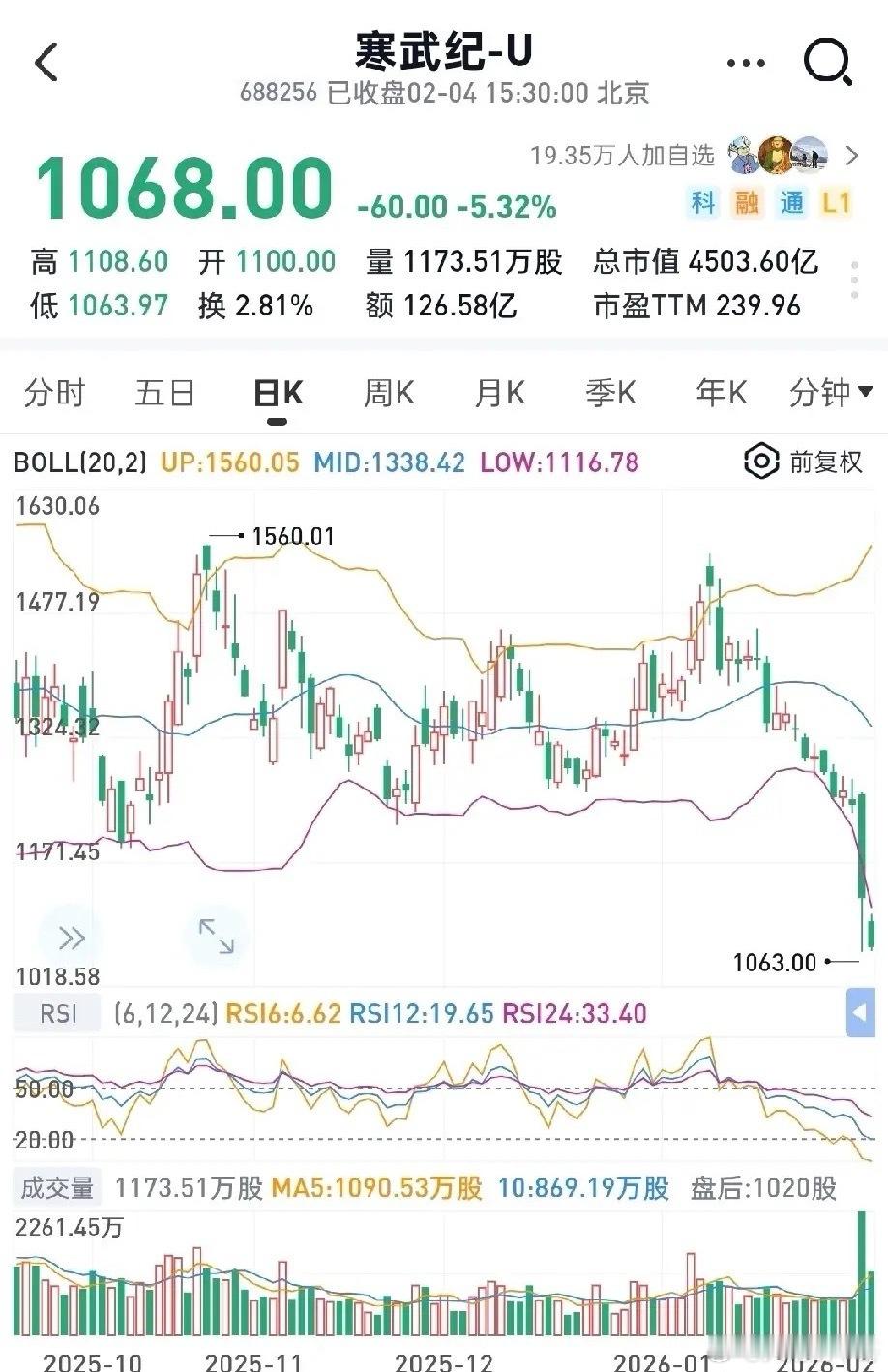Tap the 融 margin trading tag

pyautogui.click(x=747, y=203)
